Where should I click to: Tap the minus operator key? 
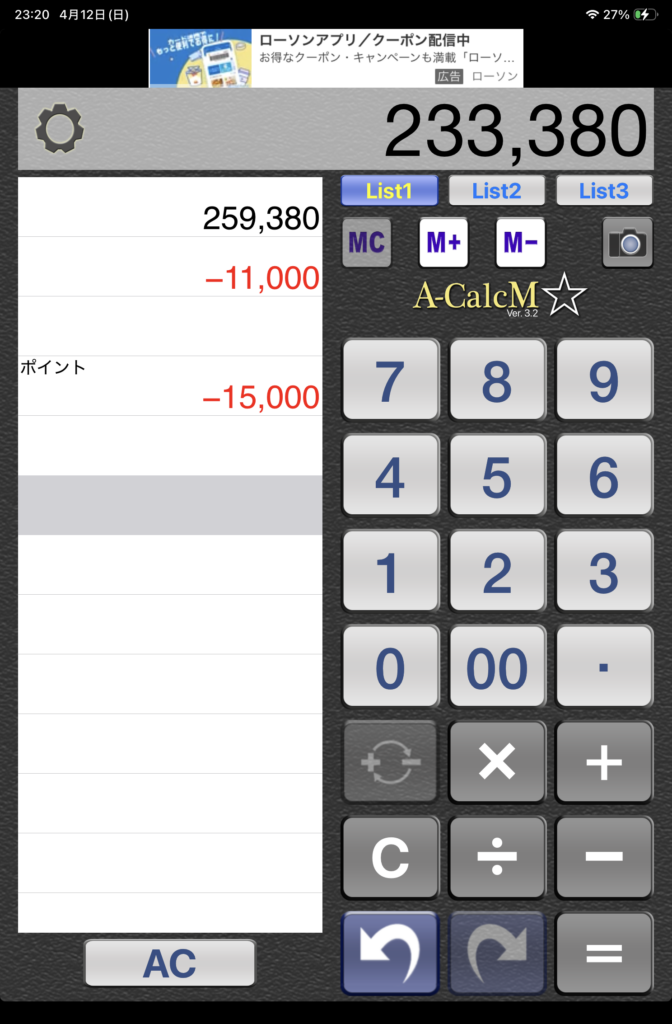(x=604, y=857)
